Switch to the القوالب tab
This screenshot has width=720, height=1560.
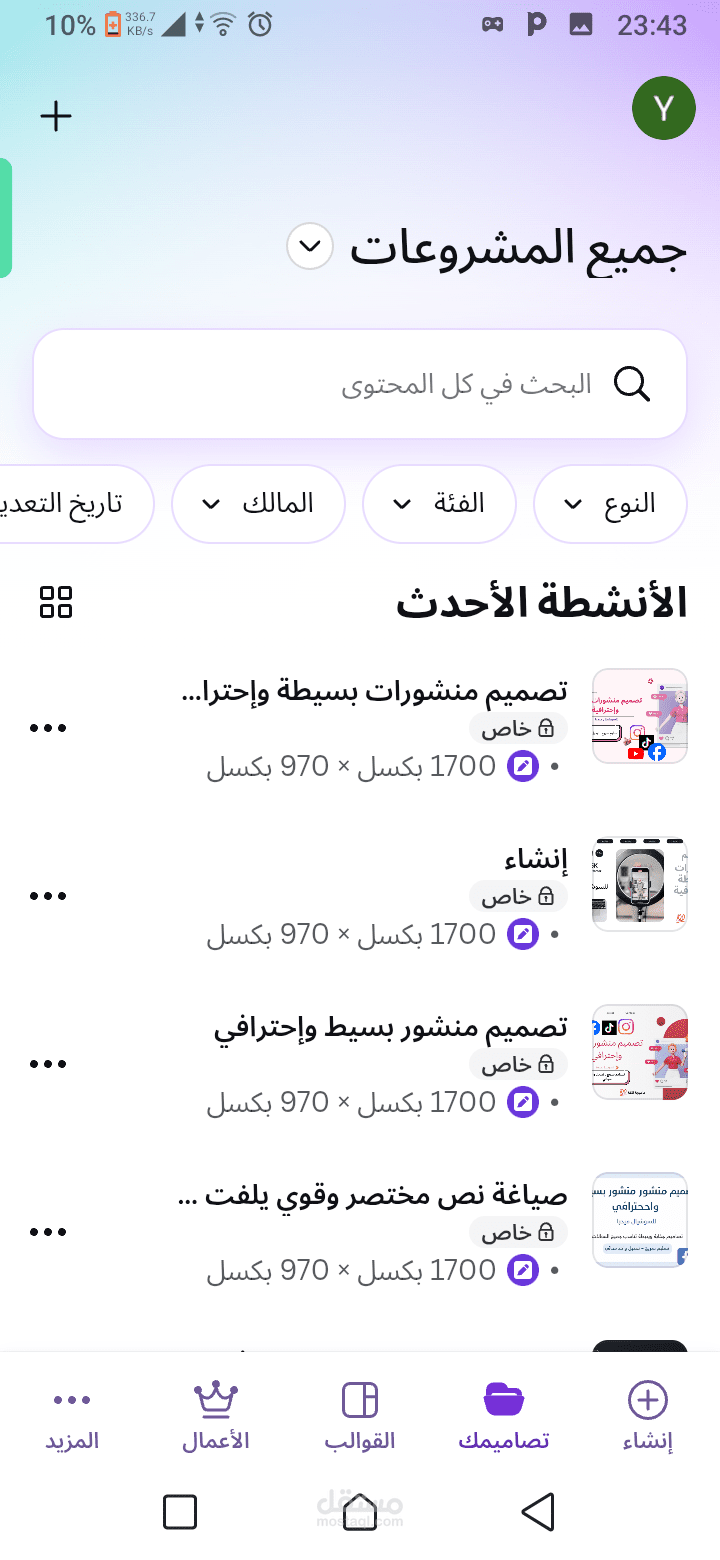[360, 1415]
